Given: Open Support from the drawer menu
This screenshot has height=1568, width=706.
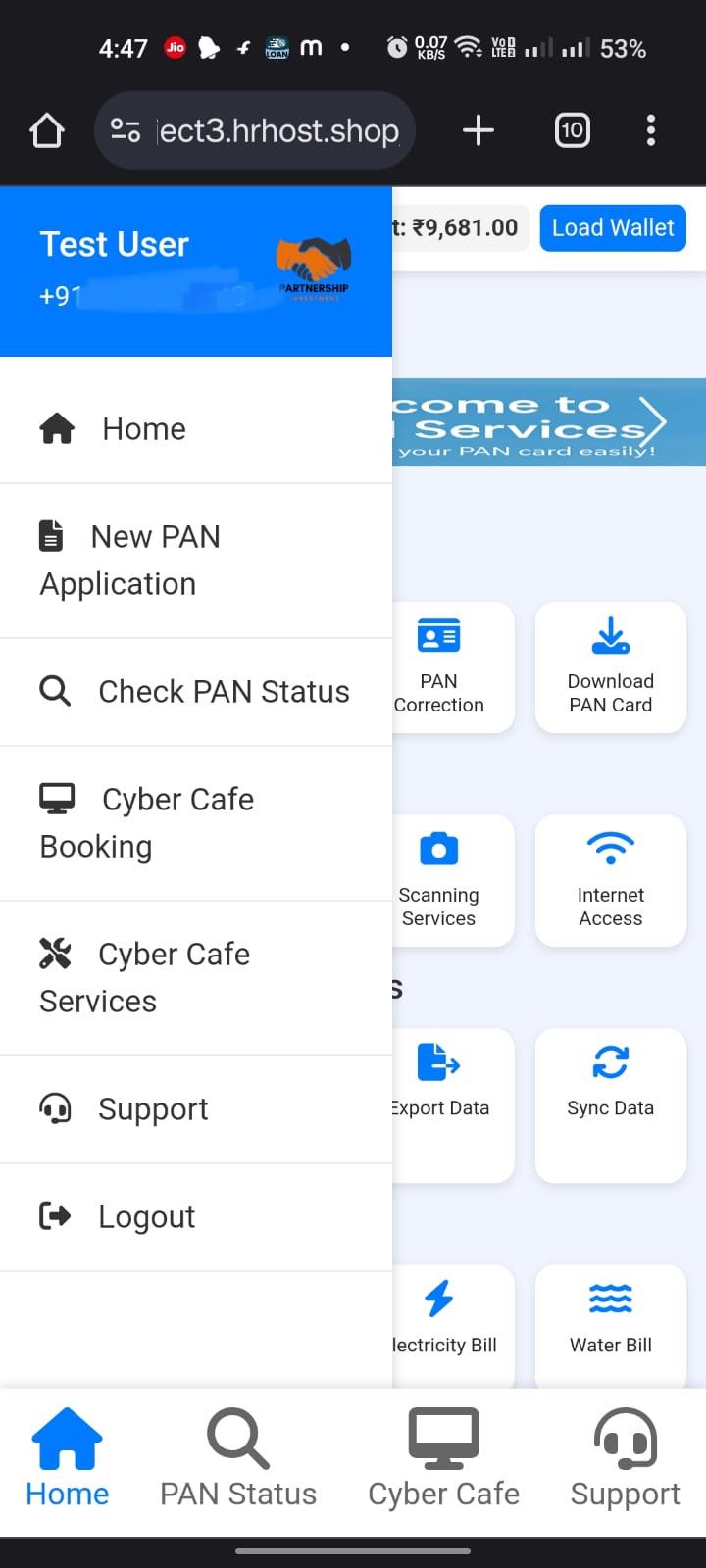Looking at the screenshot, I should click(x=153, y=1109).
